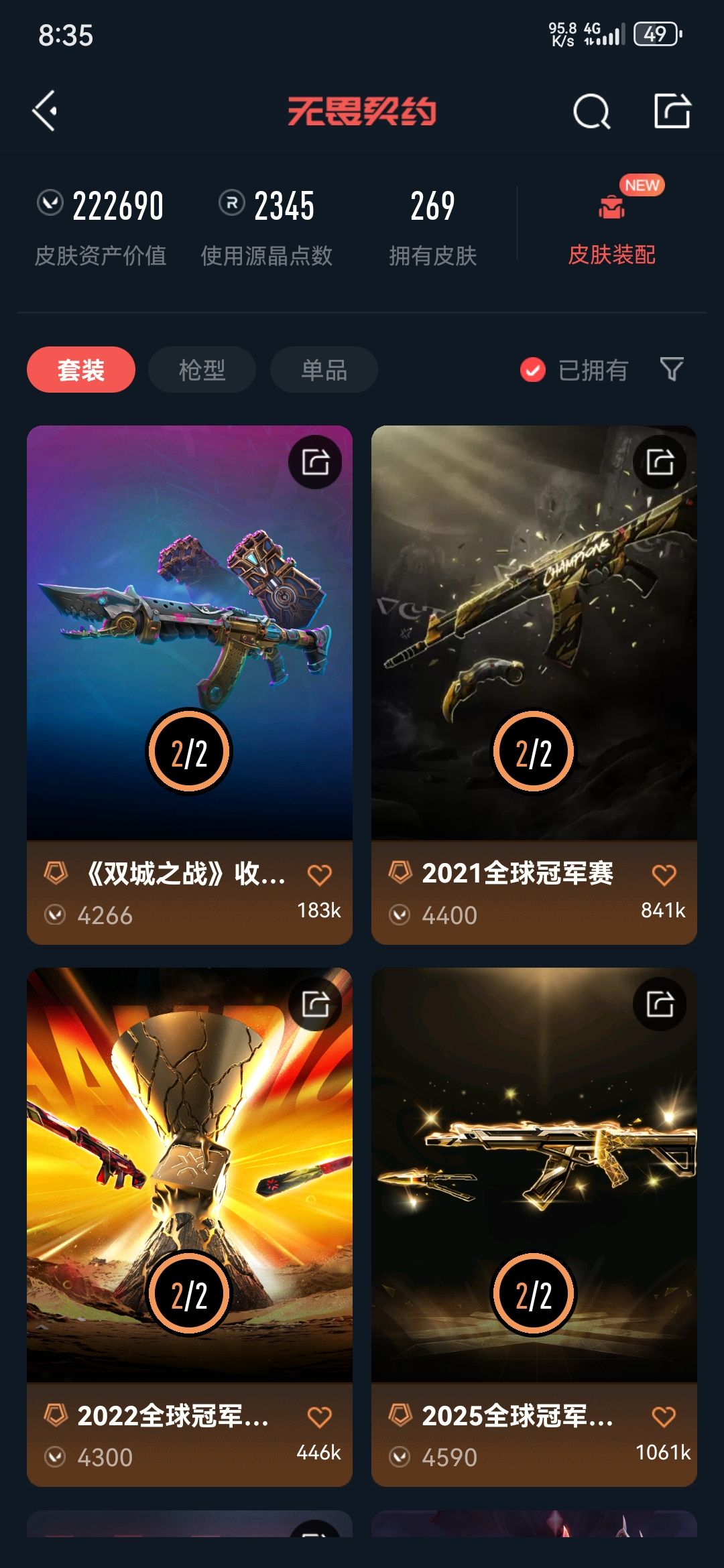The width and height of the screenshot is (724, 1568).
Task: Open the 2021全球冠军赛 bundle details
Action: pos(534,603)
